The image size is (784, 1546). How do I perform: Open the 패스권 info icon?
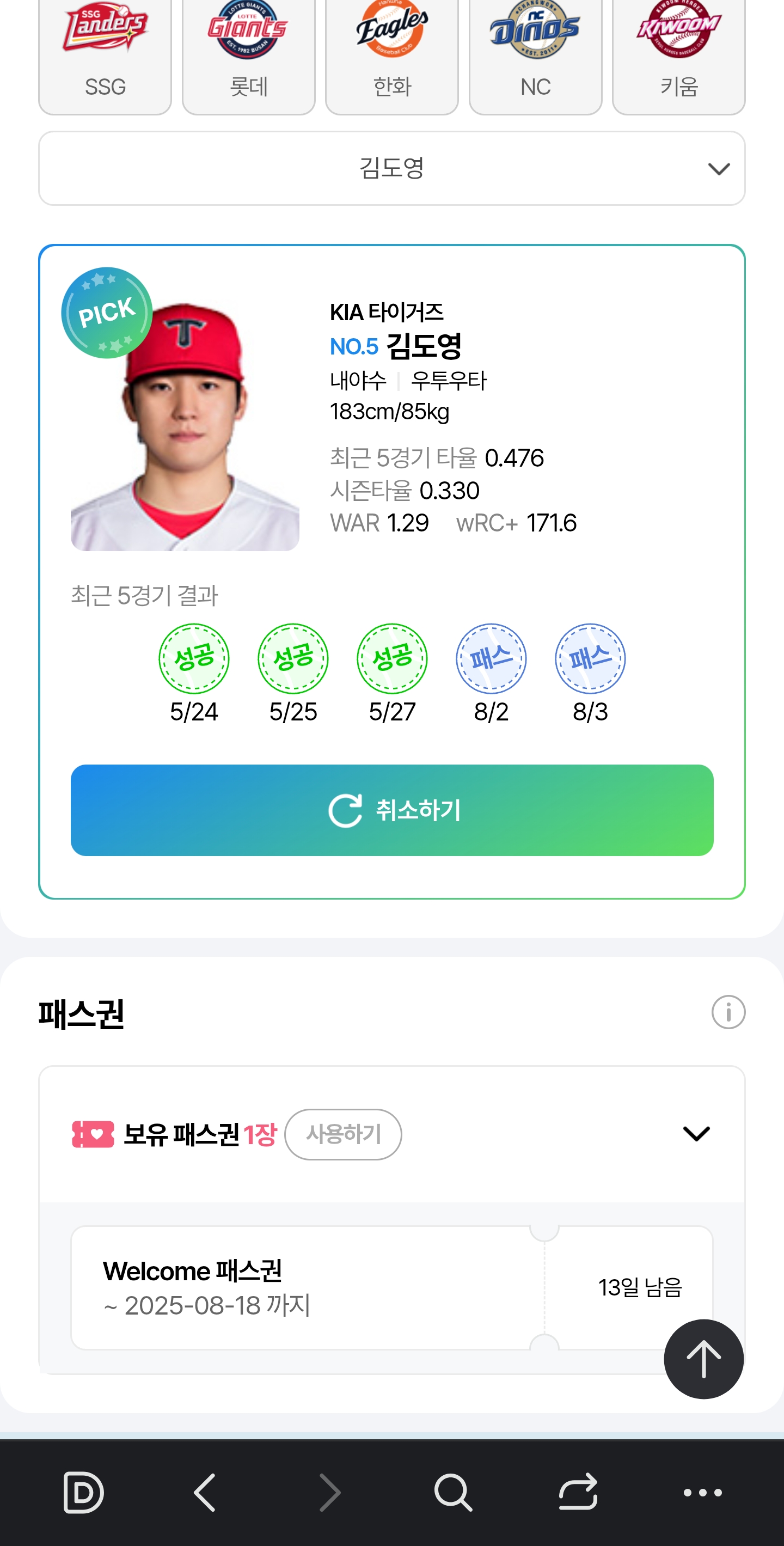[727, 1012]
